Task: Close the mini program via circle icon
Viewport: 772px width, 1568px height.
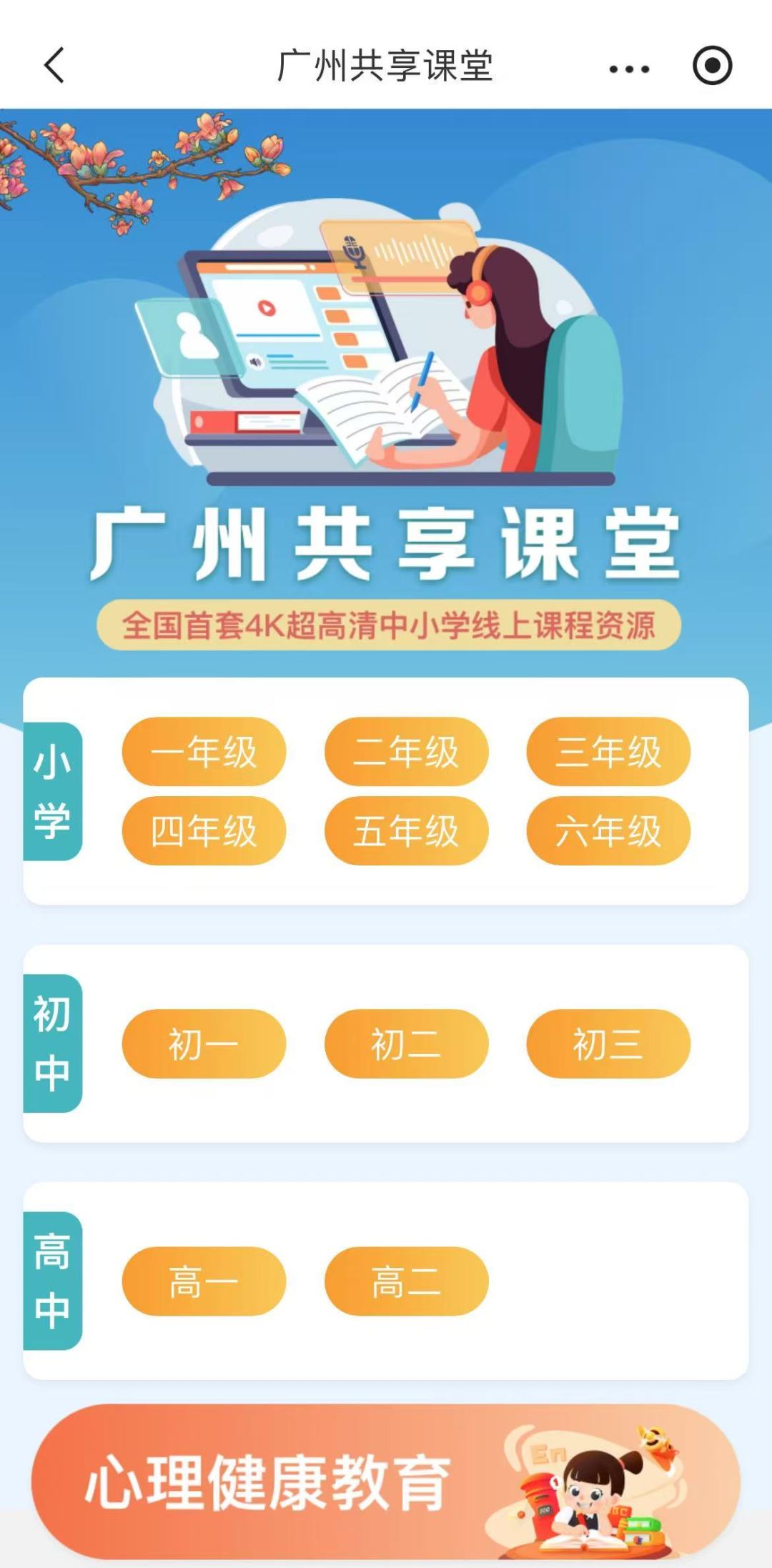Action: [x=712, y=66]
